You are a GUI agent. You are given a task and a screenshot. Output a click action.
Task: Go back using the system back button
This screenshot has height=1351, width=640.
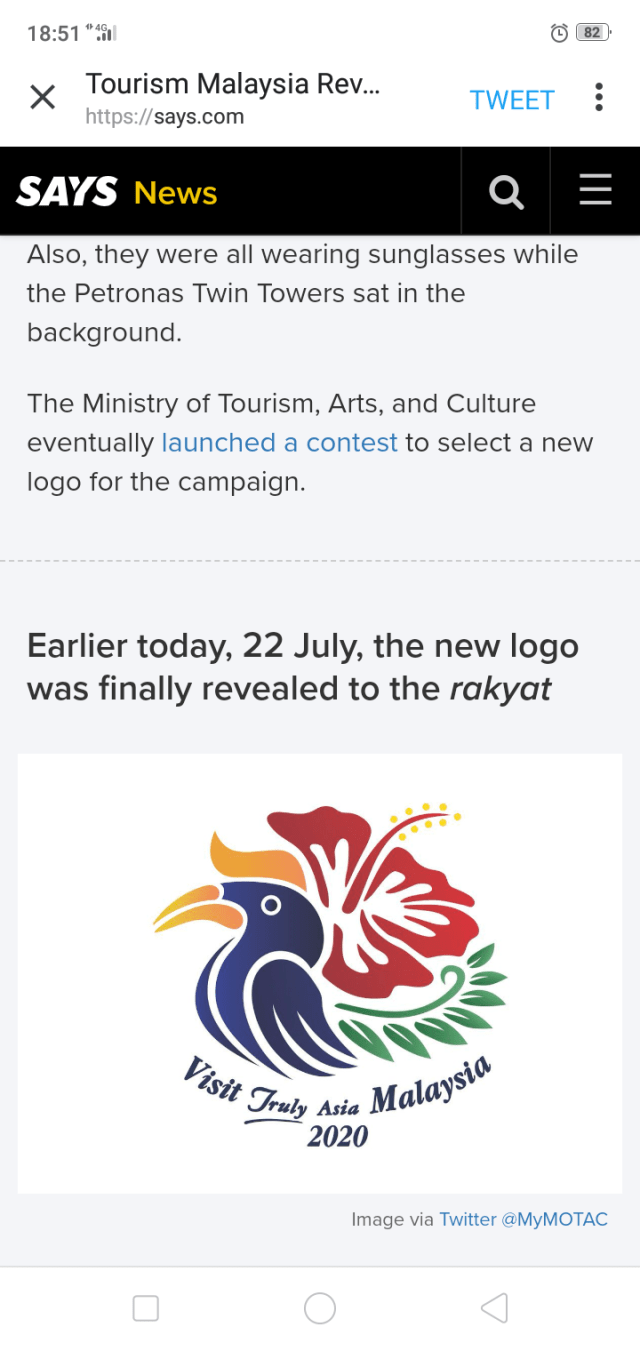(494, 1308)
